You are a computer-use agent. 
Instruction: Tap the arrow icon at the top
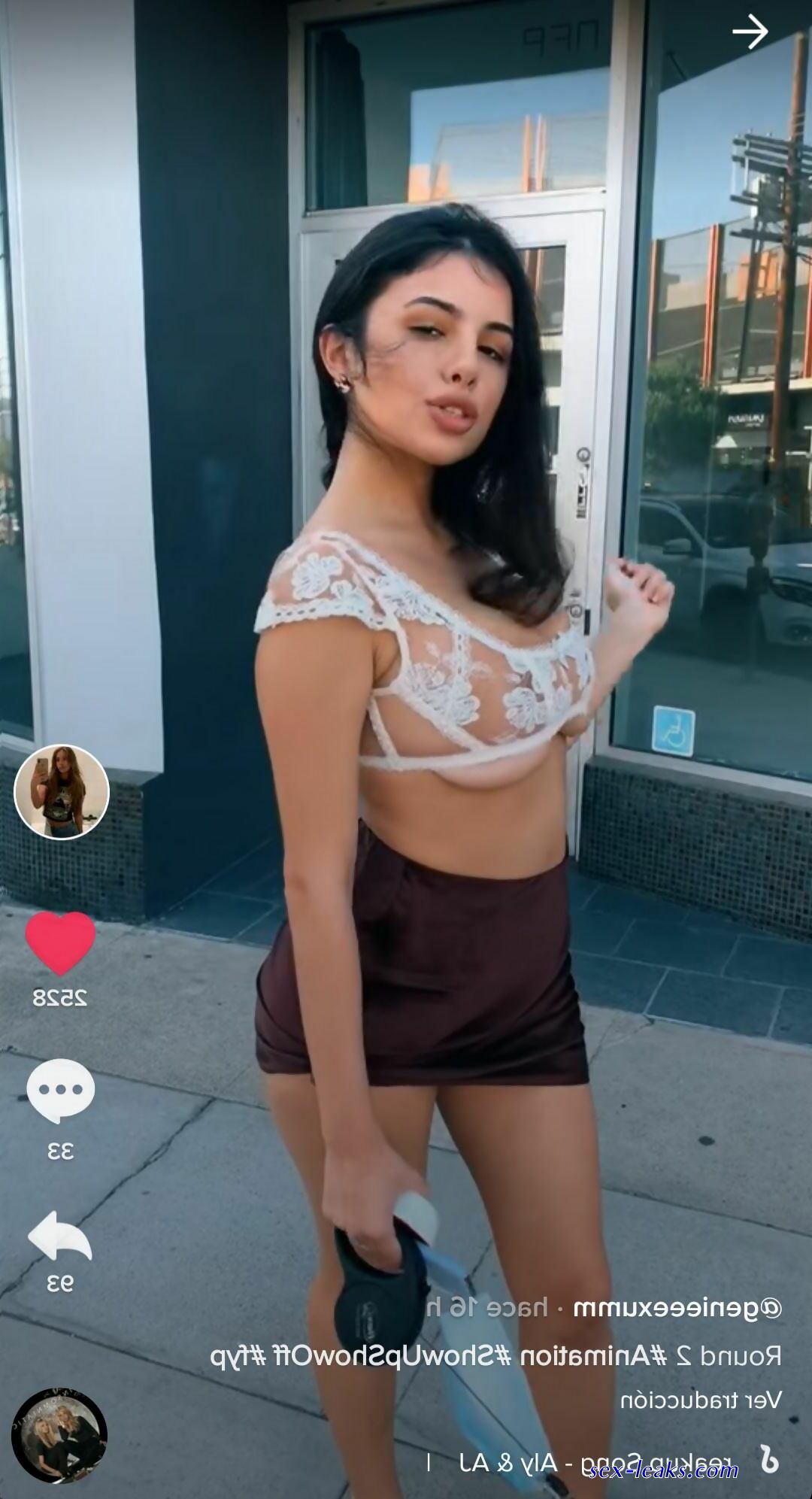point(750,32)
